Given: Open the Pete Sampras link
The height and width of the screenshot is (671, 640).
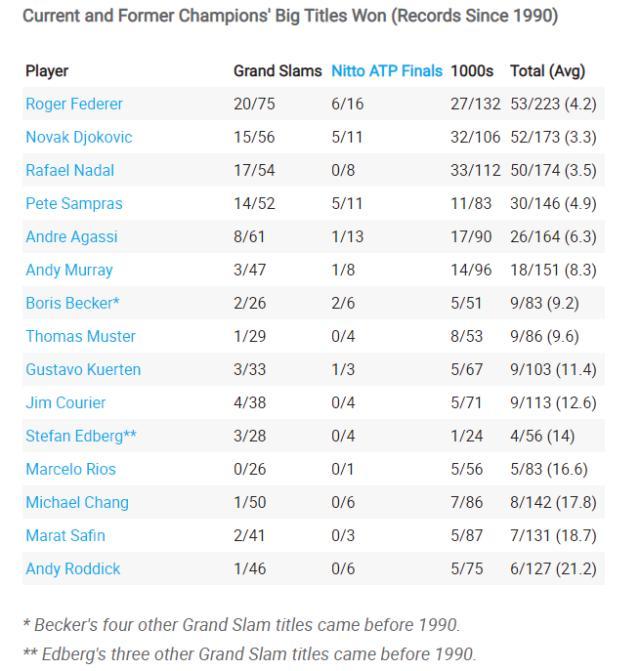Looking at the screenshot, I should [74, 203].
